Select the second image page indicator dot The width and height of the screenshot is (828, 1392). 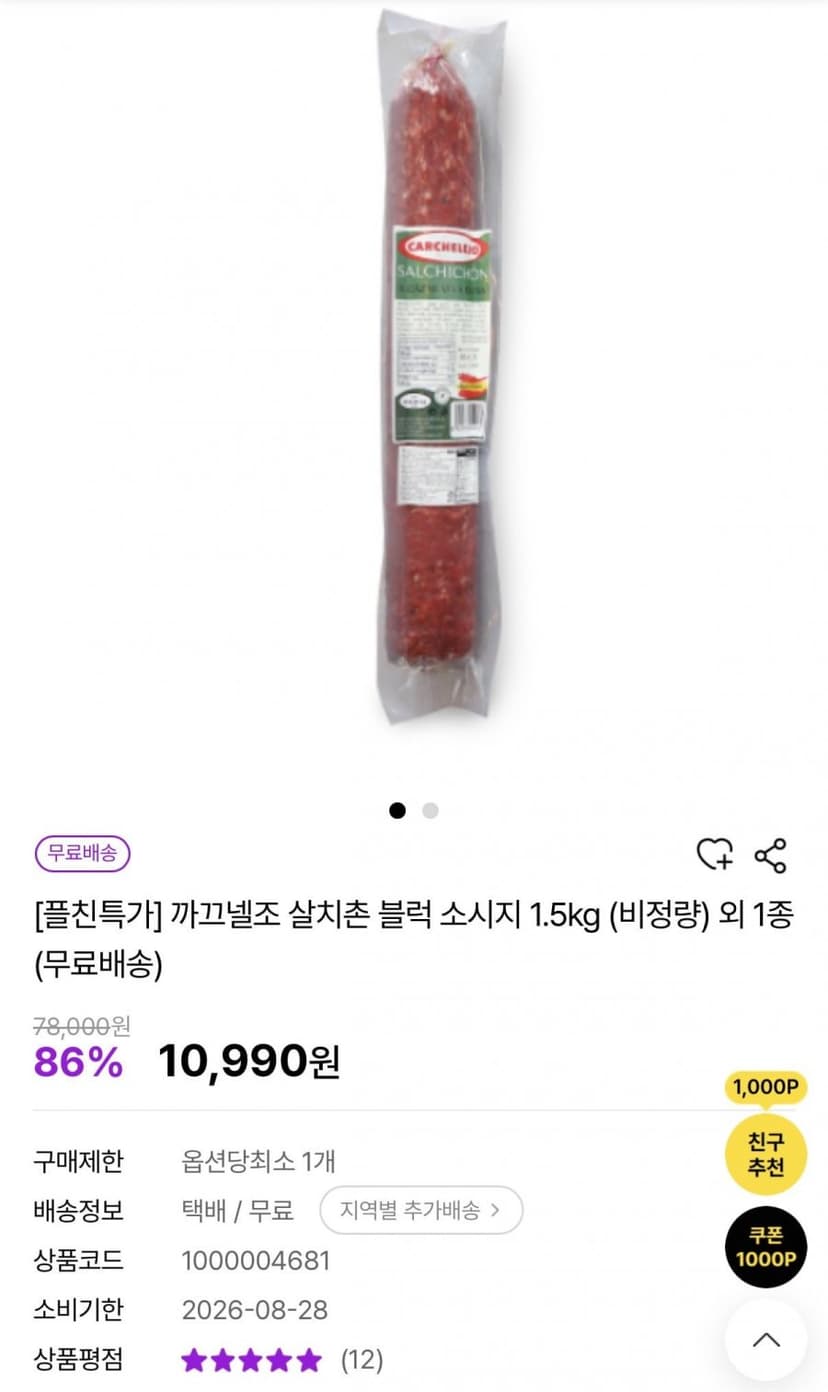[430, 811]
